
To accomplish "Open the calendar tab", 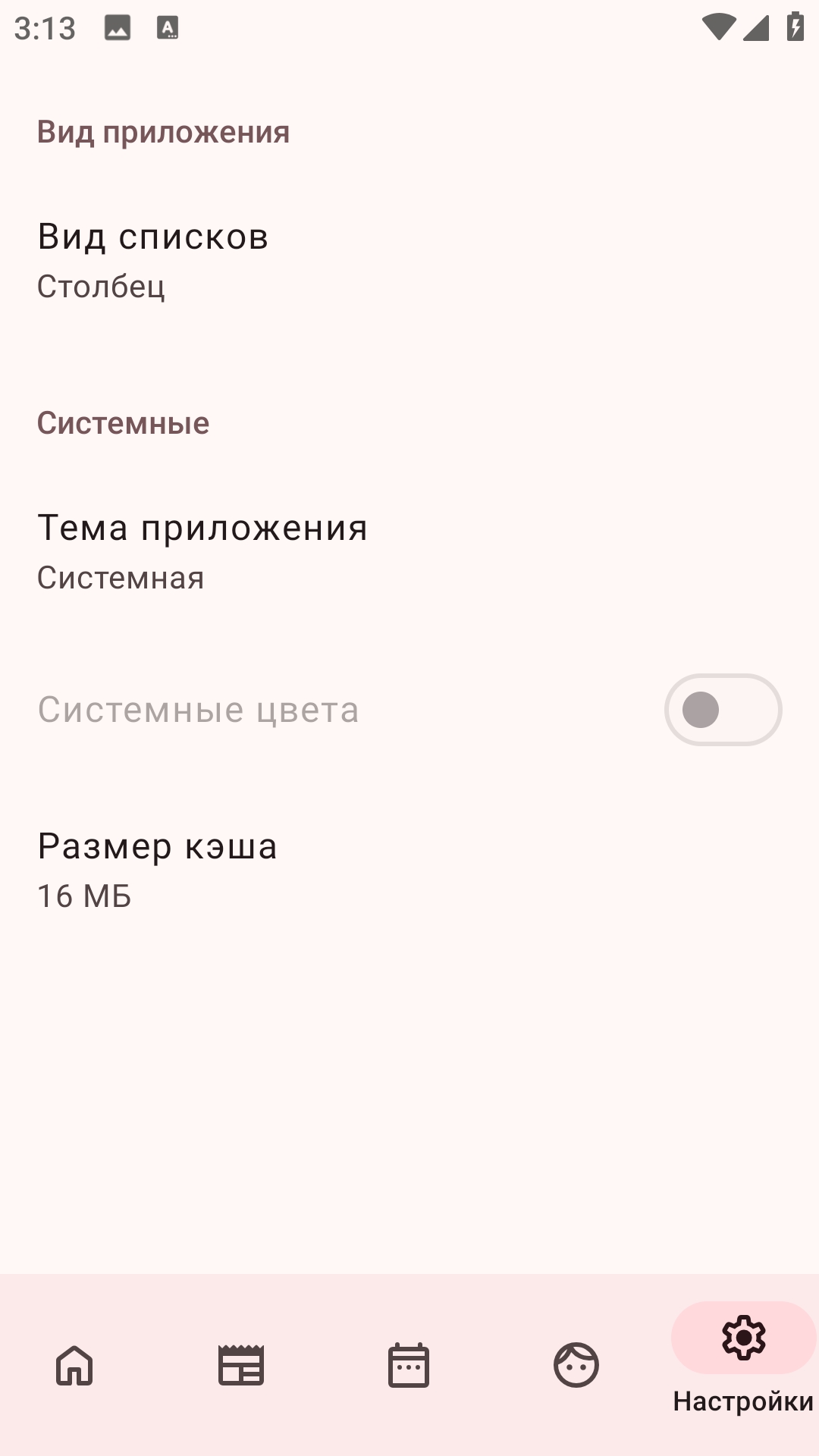I will pos(409,1365).
